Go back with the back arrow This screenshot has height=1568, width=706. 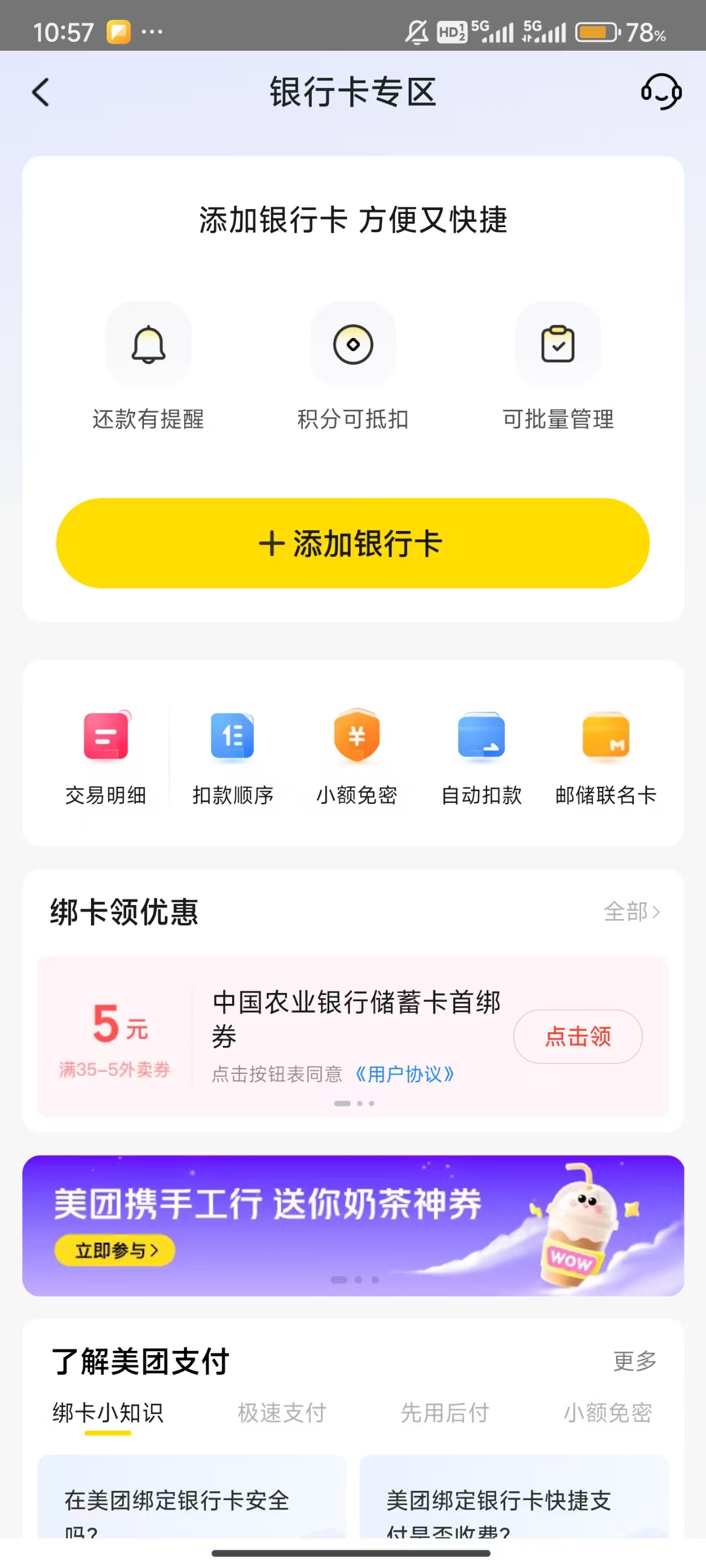[x=40, y=93]
